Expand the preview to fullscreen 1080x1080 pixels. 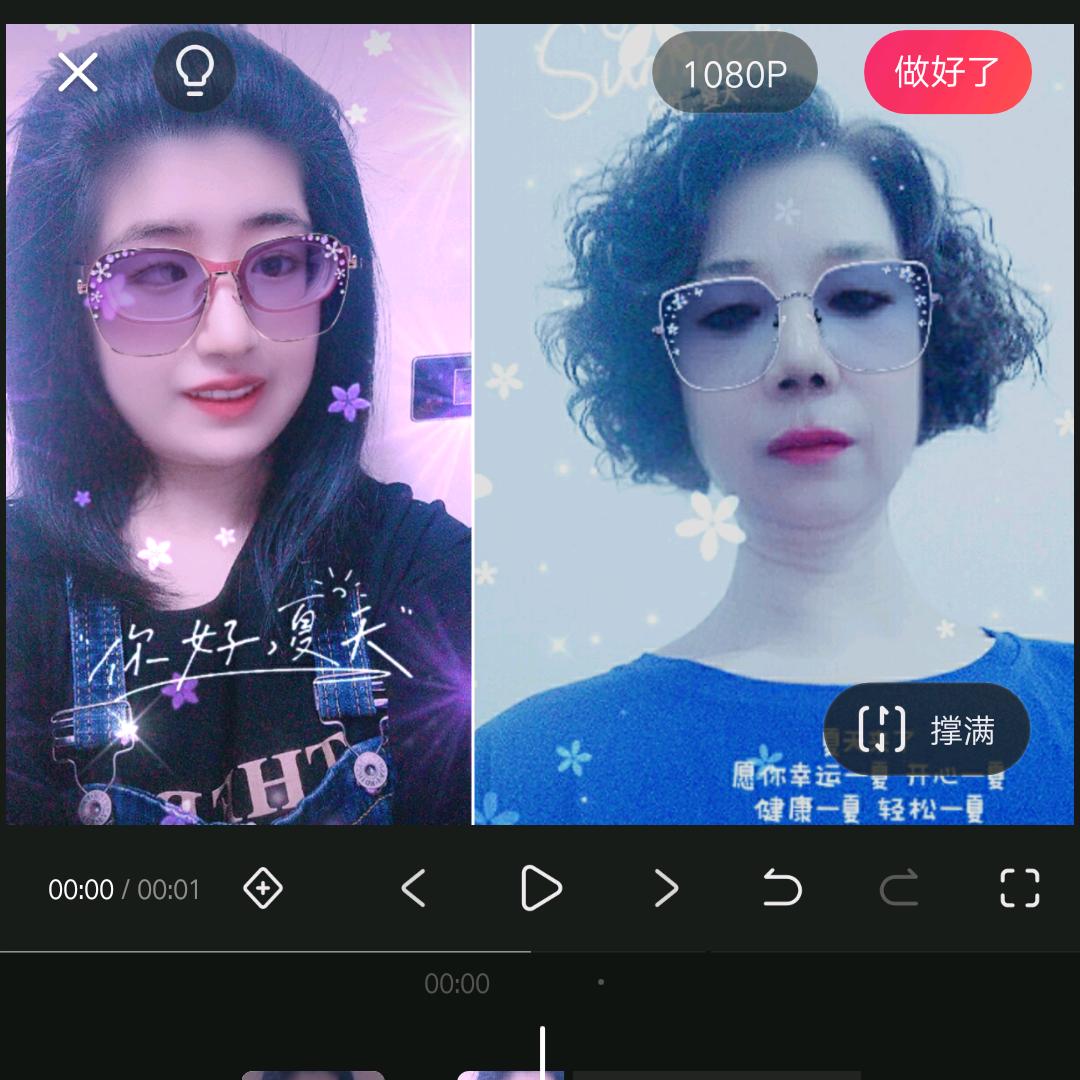(1020, 888)
